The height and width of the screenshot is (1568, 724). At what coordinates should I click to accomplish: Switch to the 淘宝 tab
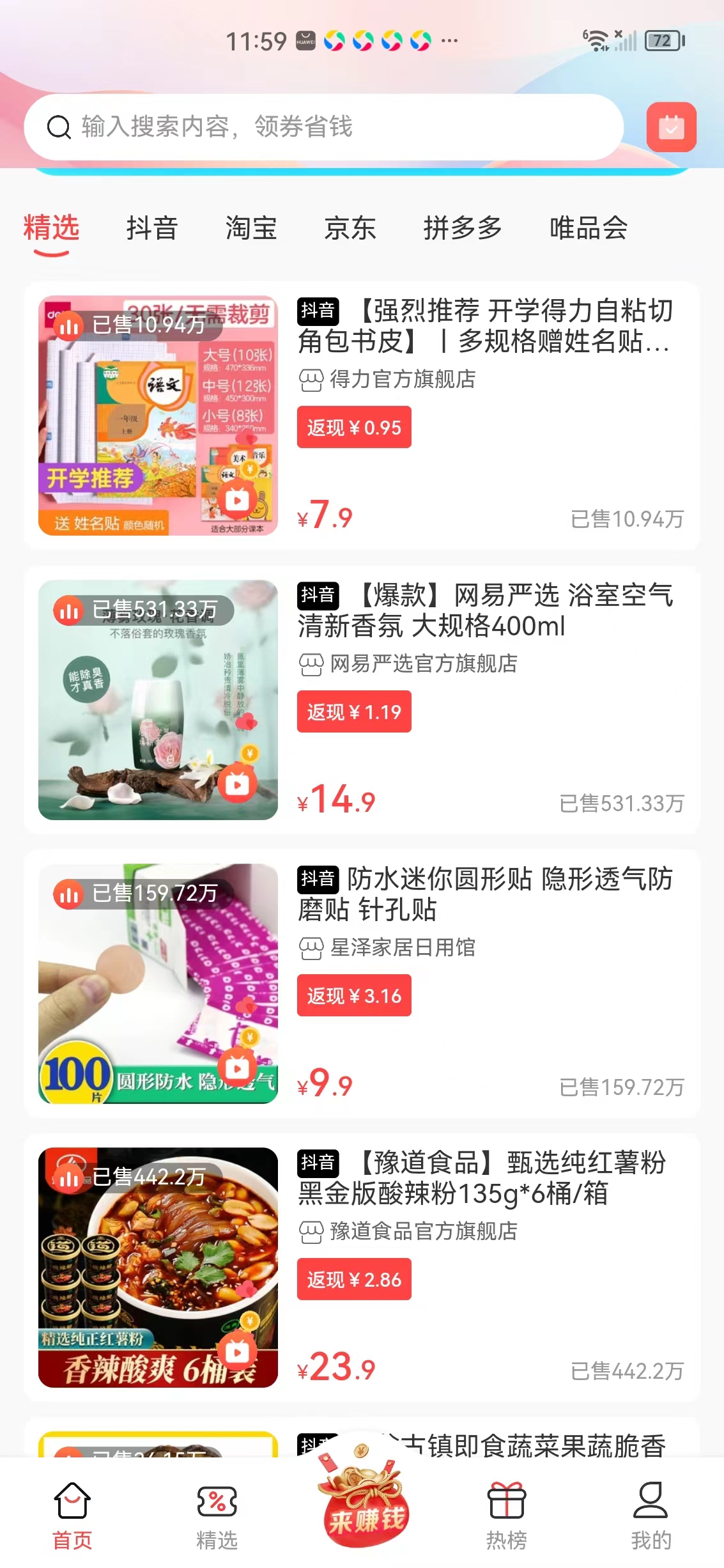click(x=252, y=229)
